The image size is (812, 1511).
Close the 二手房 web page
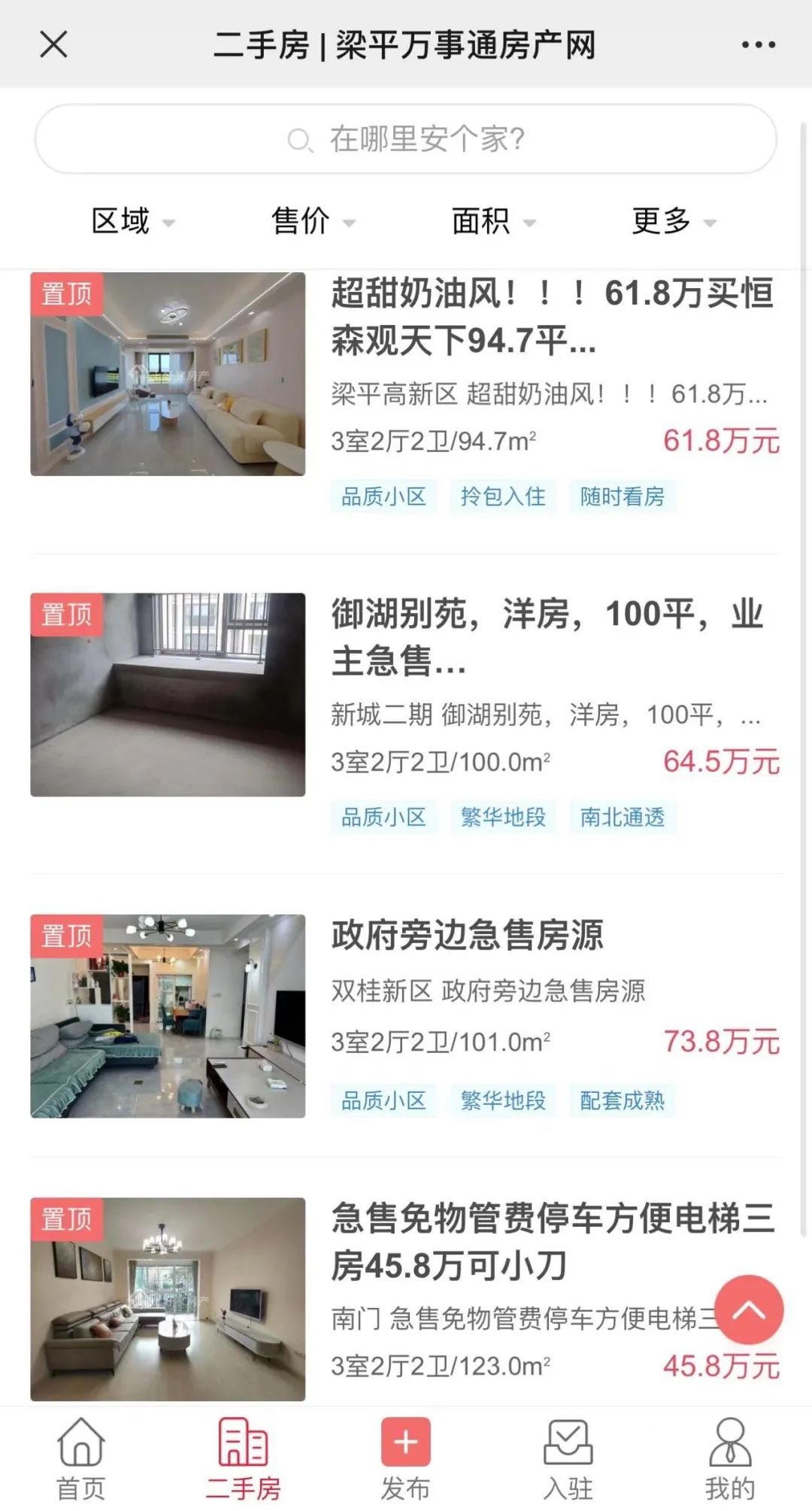pyautogui.click(x=53, y=44)
